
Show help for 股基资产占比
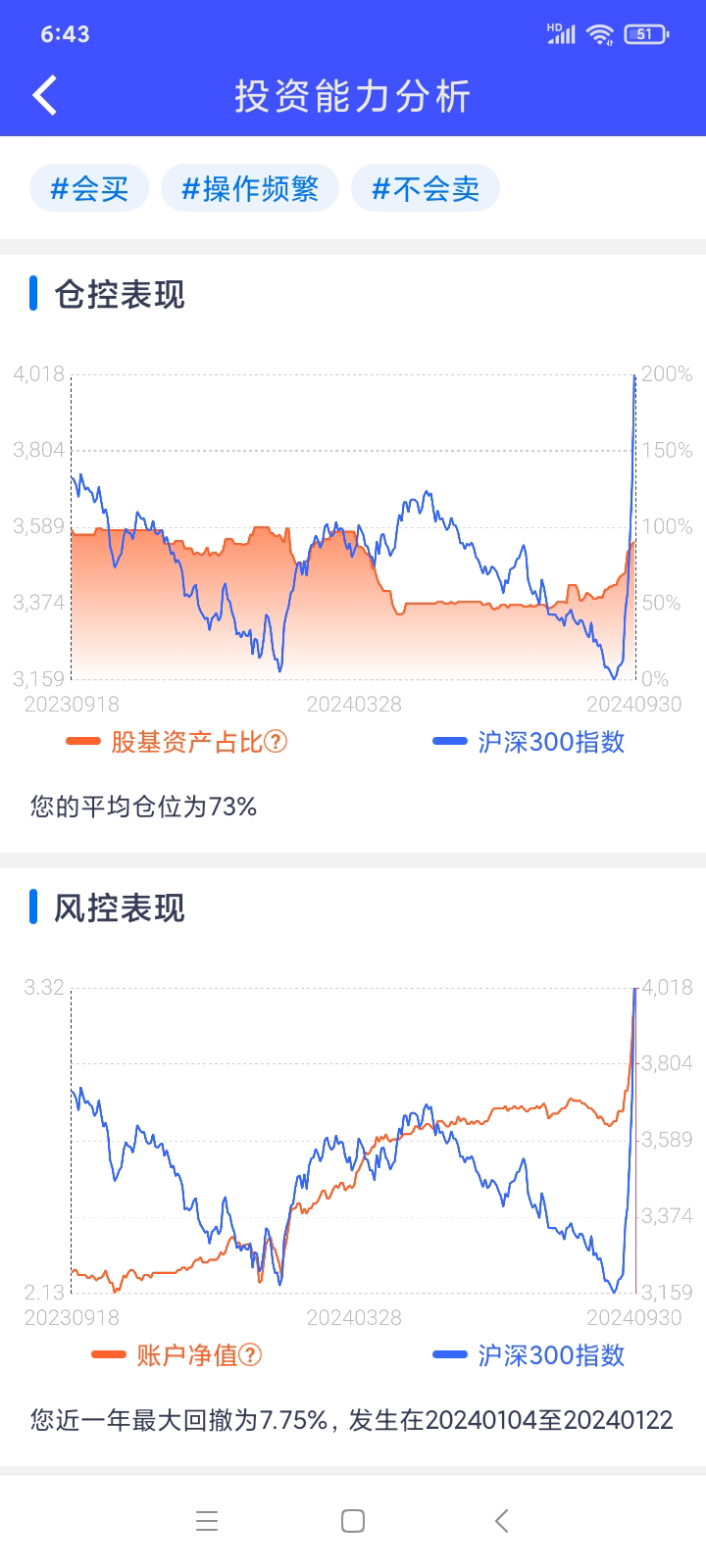pos(277,742)
